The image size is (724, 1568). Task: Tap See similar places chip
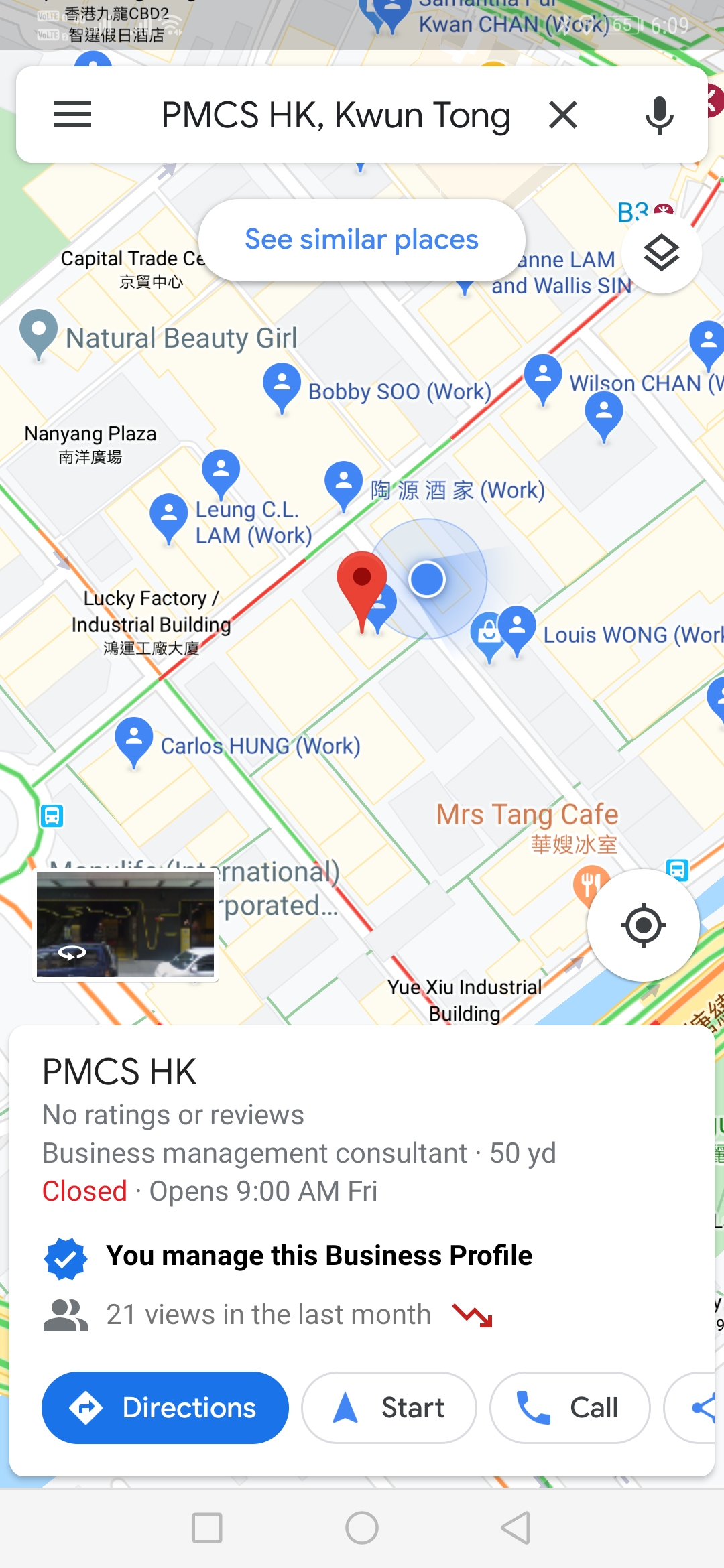click(x=362, y=240)
